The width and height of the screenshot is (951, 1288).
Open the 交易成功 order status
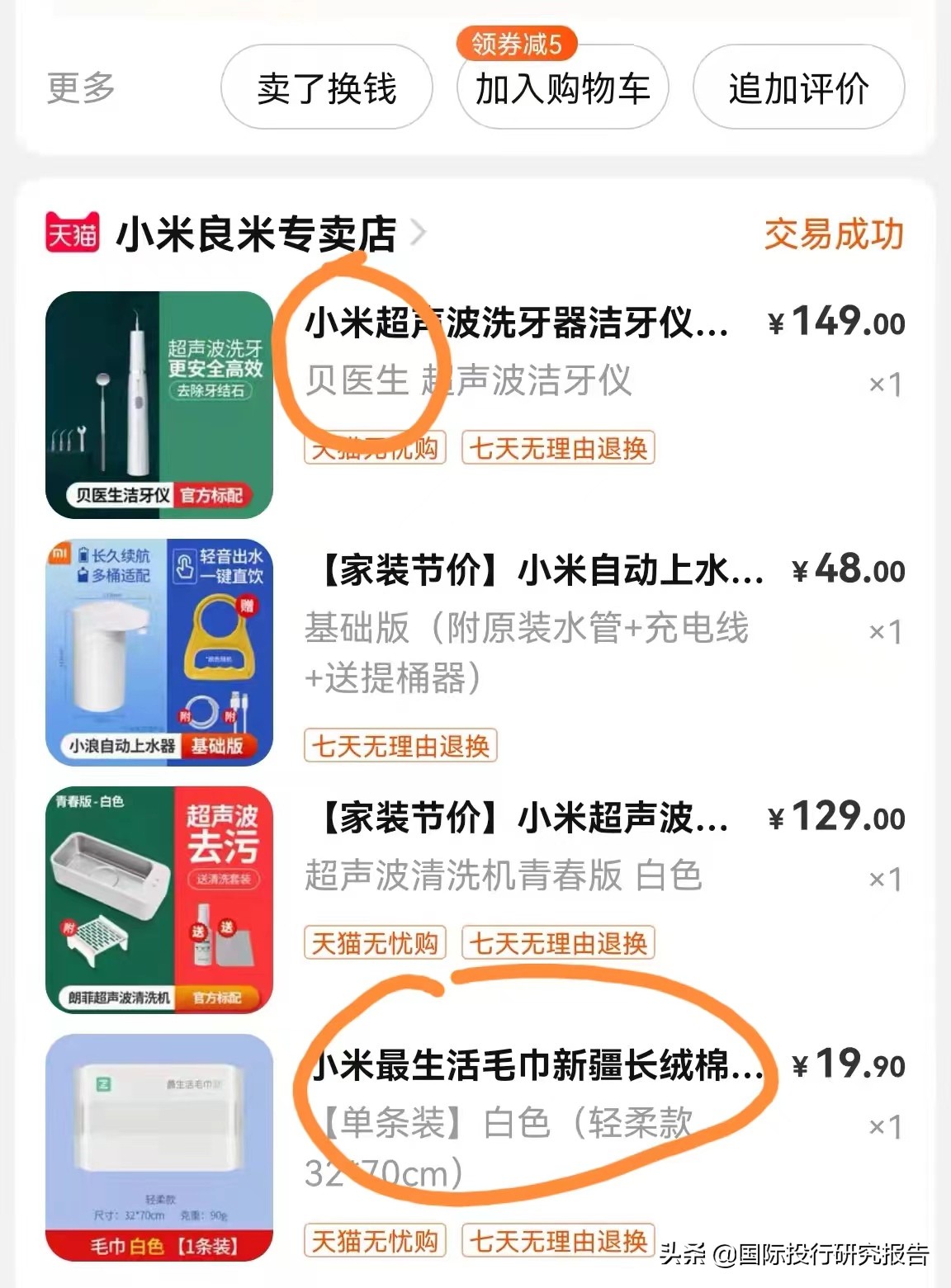coord(834,234)
